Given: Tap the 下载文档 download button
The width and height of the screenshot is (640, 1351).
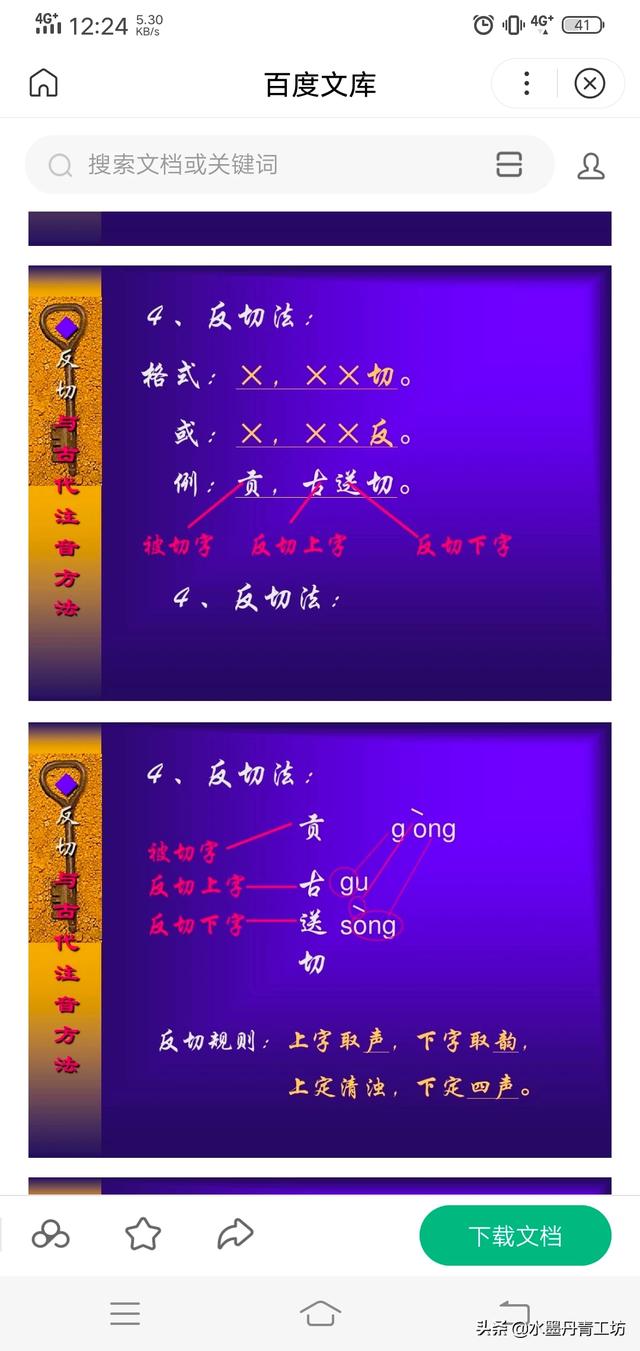Looking at the screenshot, I should (515, 1235).
